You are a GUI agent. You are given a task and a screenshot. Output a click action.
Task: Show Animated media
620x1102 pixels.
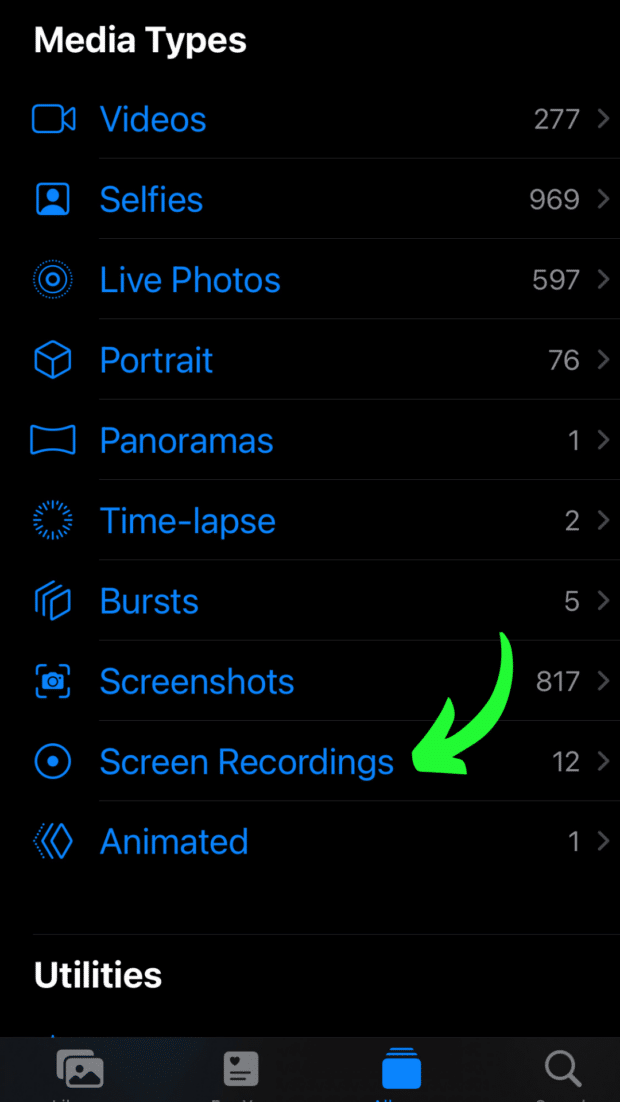tap(173, 842)
